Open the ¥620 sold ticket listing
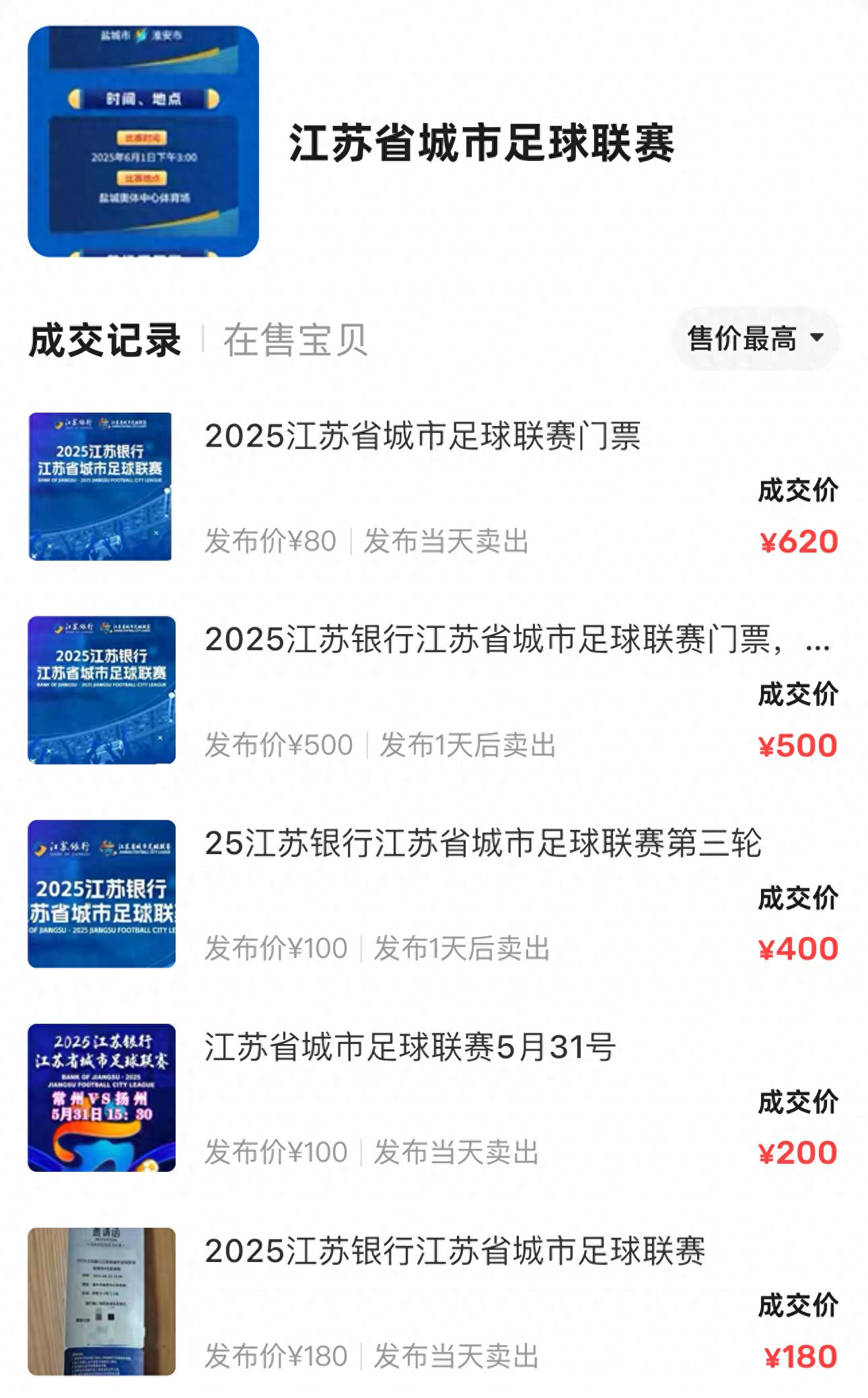Image resolution: width=868 pixels, height=1398 pixels. click(423, 436)
